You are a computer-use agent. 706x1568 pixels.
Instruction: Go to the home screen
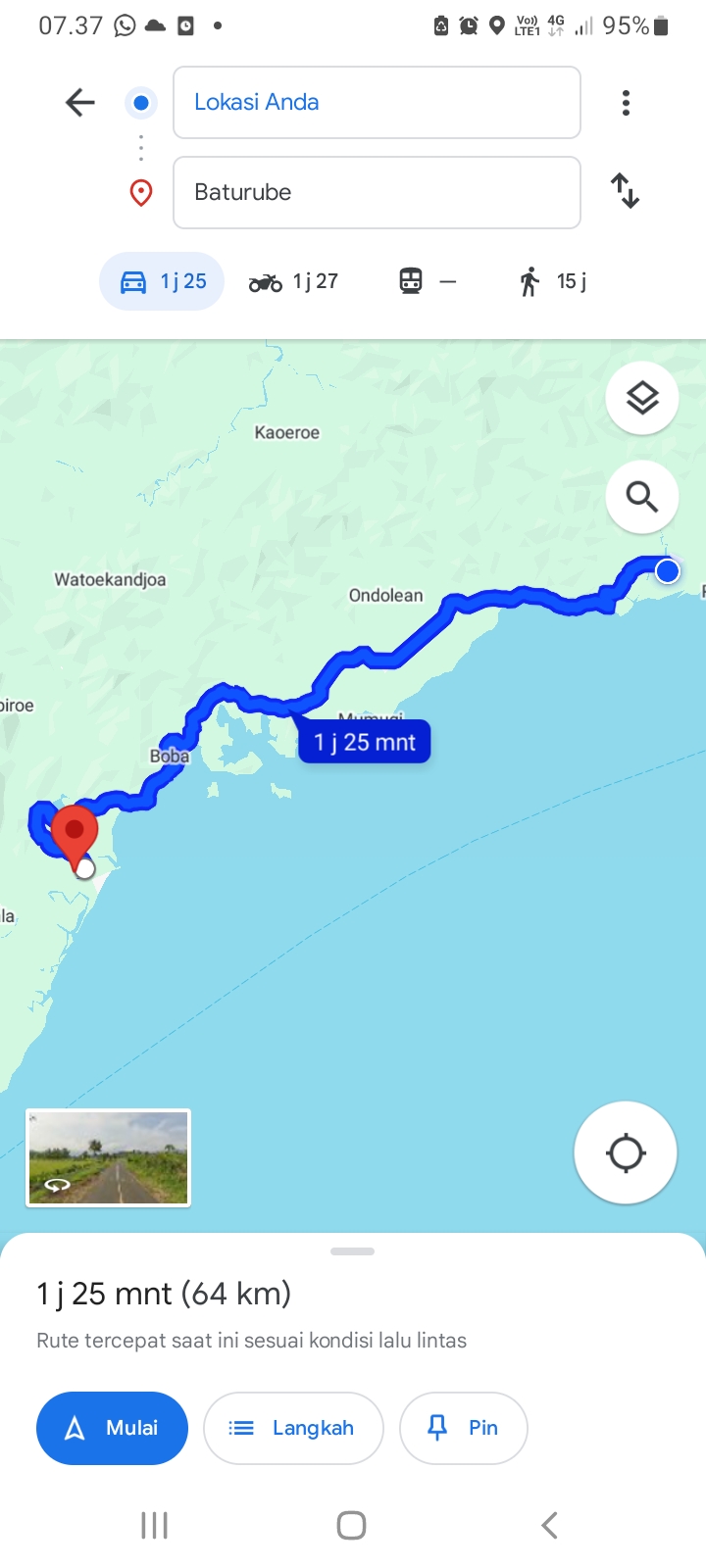click(x=352, y=1525)
